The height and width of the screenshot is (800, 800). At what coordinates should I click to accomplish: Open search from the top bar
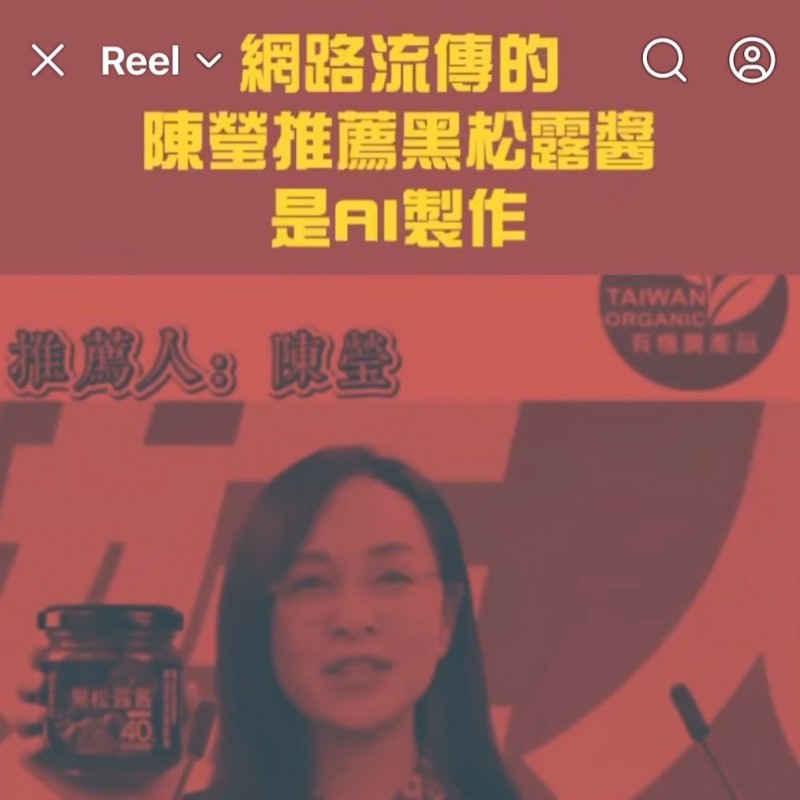click(x=664, y=61)
